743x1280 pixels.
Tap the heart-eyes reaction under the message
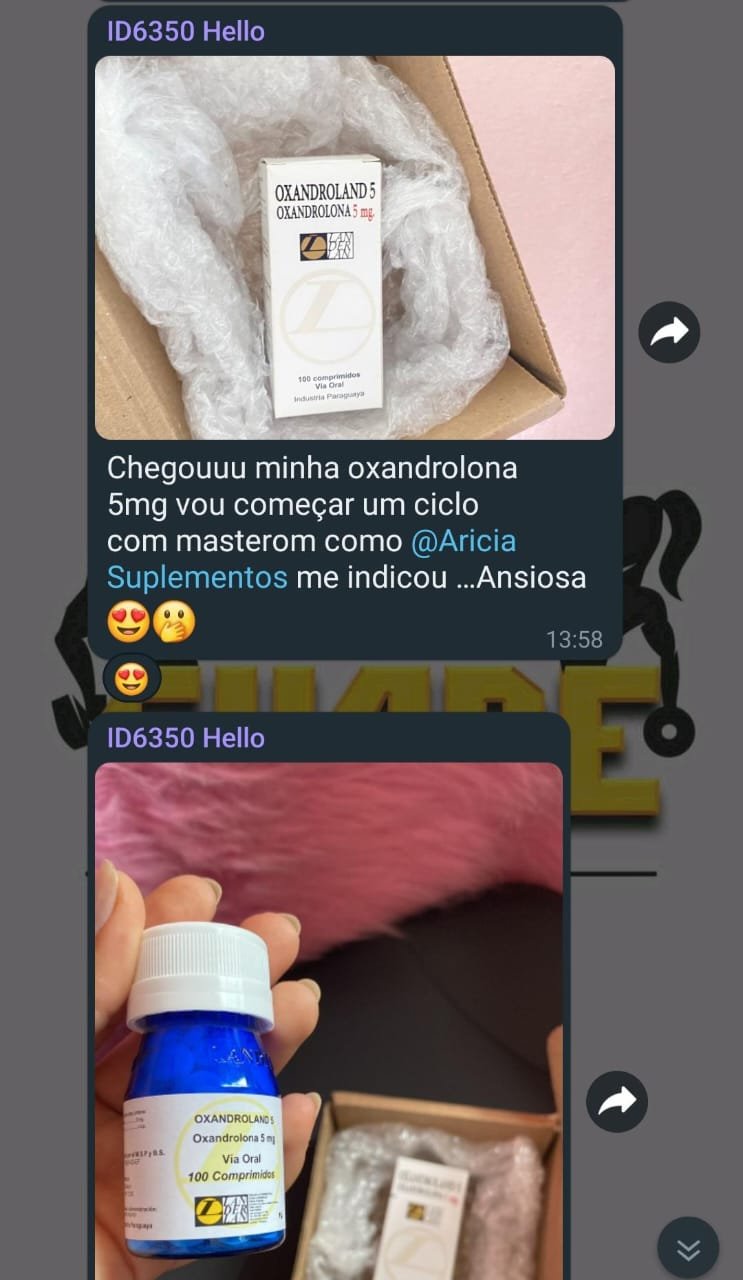coord(132,680)
